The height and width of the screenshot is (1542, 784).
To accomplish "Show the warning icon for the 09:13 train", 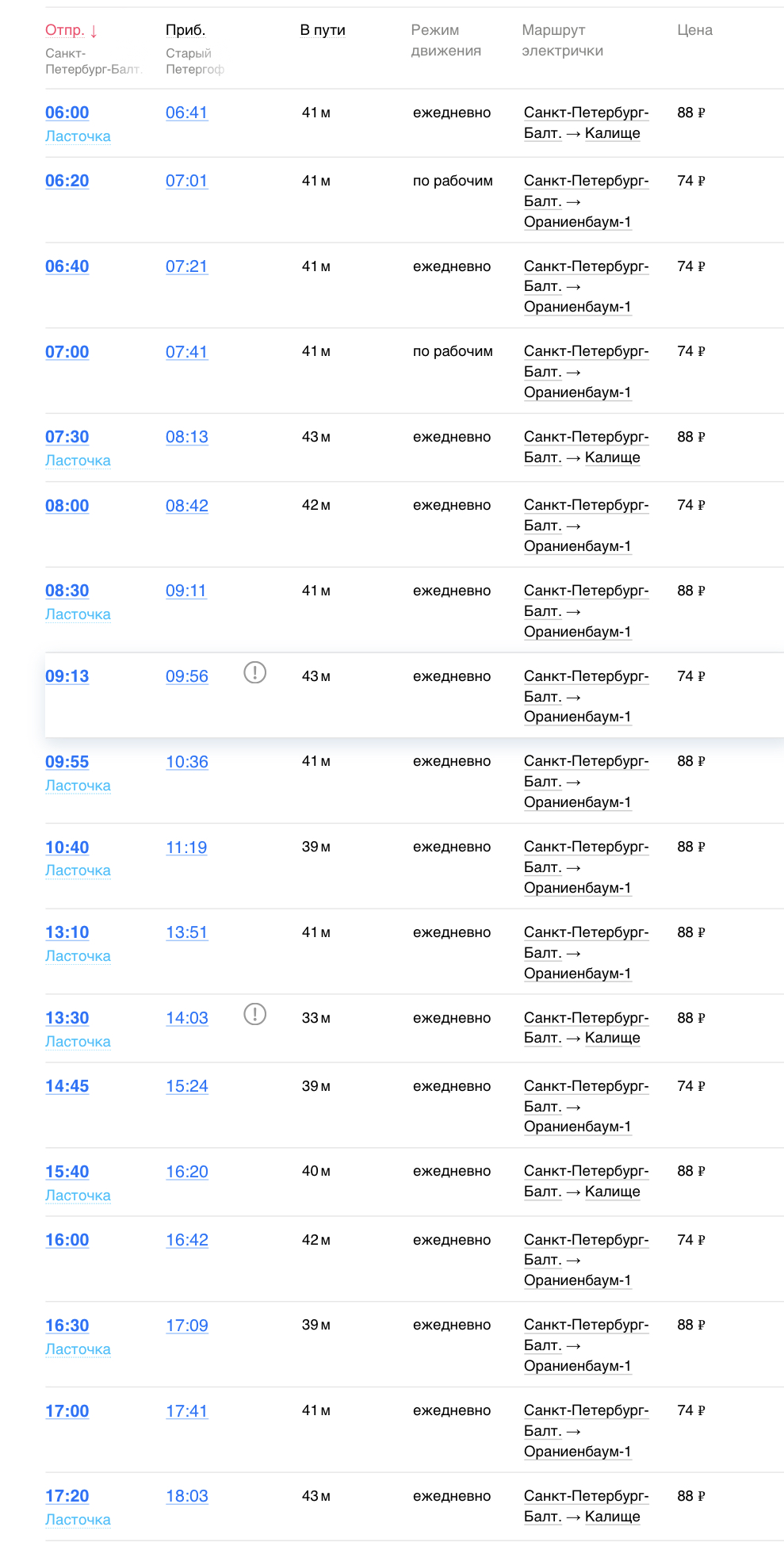I will point(254,673).
